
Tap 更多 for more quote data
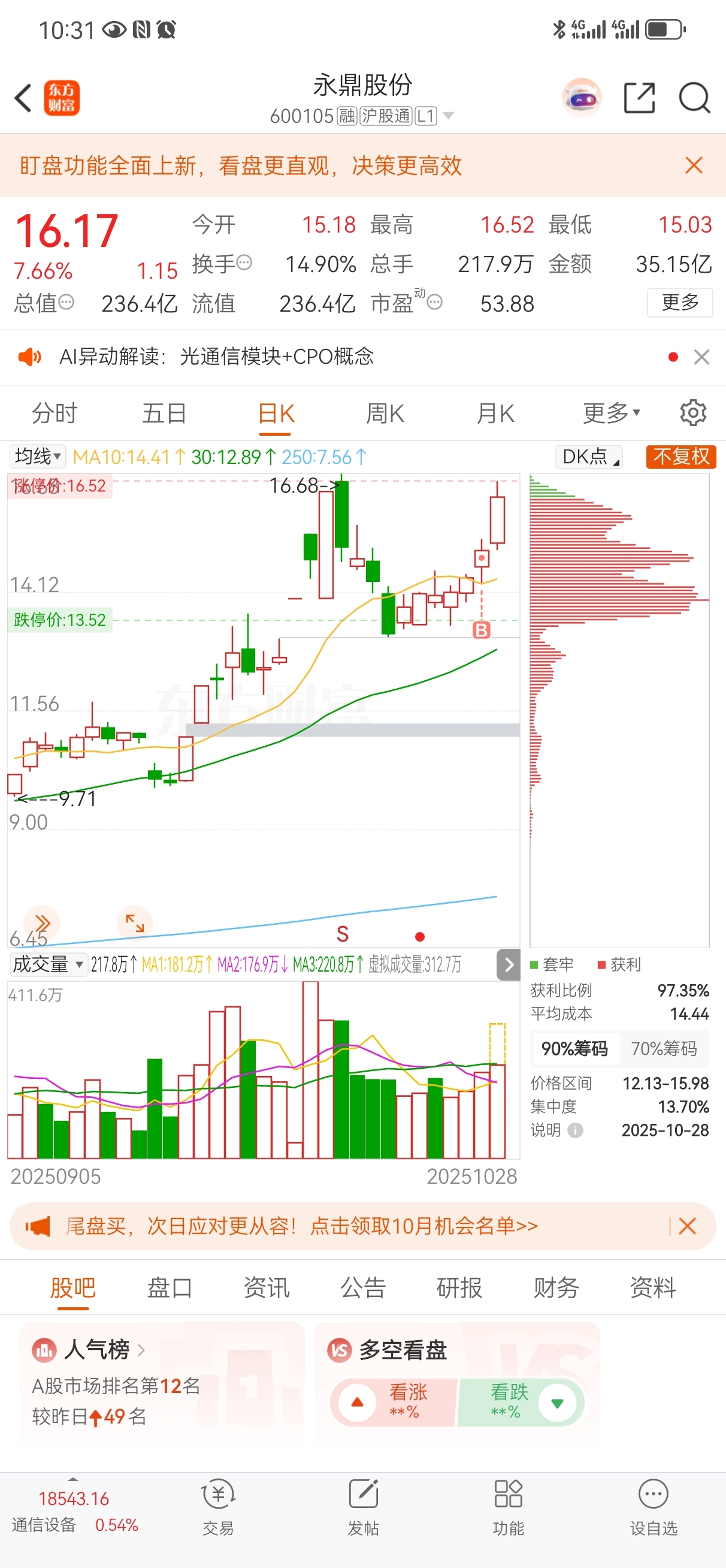(x=680, y=303)
